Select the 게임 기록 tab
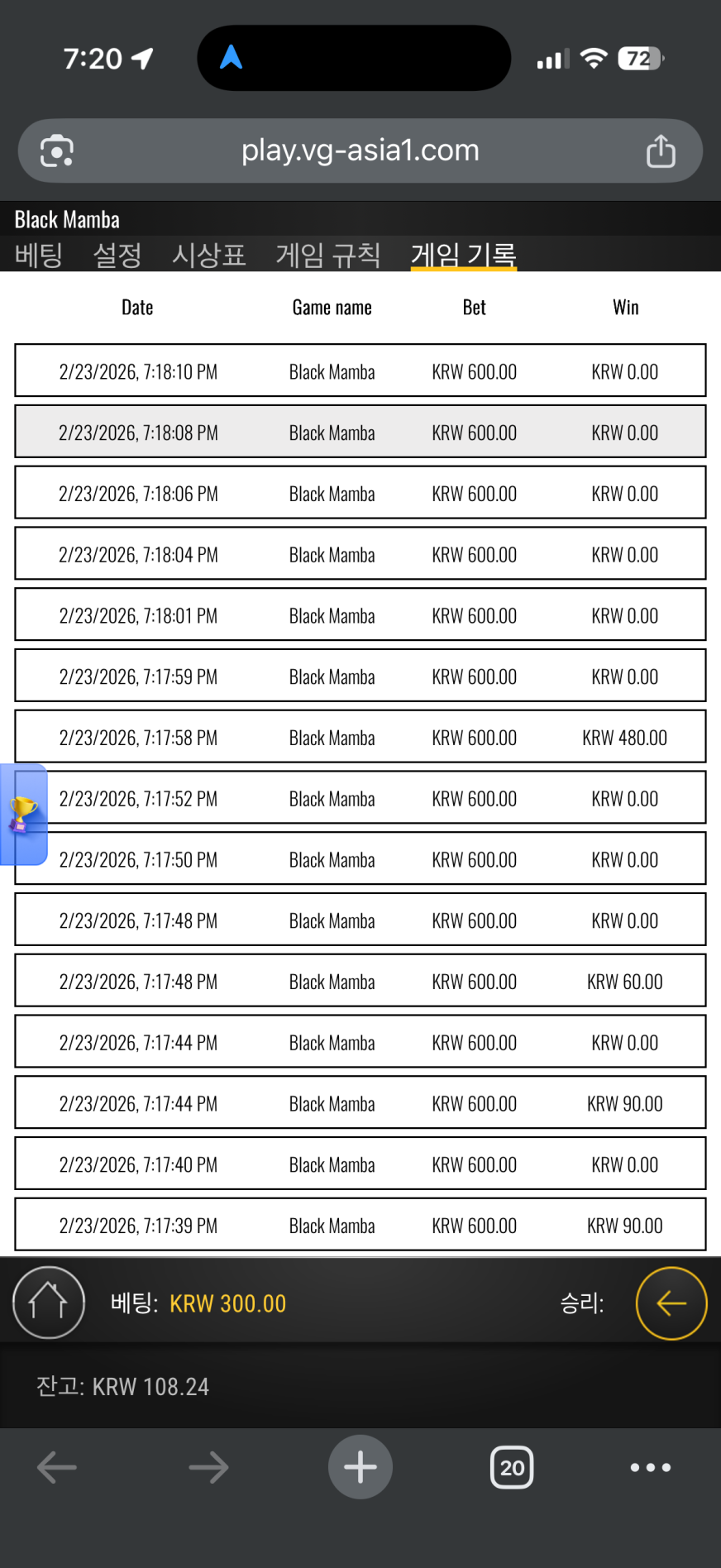This screenshot has height=1568, width=721. click(x=463, y=255)
